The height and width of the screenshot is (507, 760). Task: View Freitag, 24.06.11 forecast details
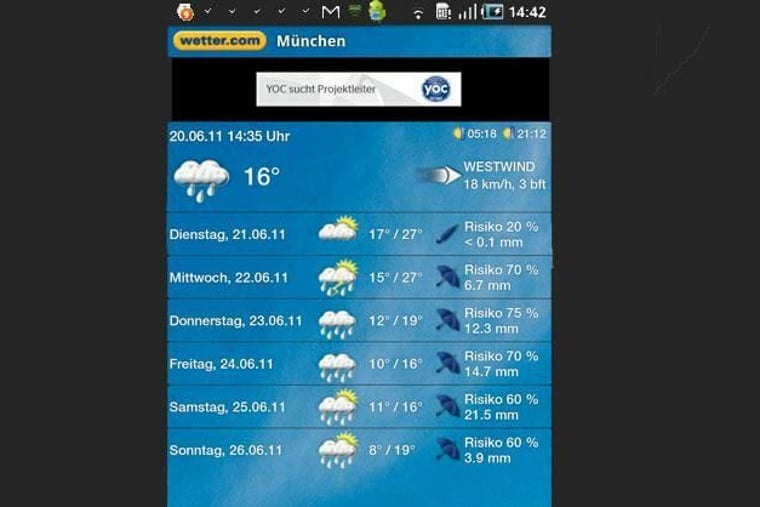pyautogui.click(x=359, y=363)
